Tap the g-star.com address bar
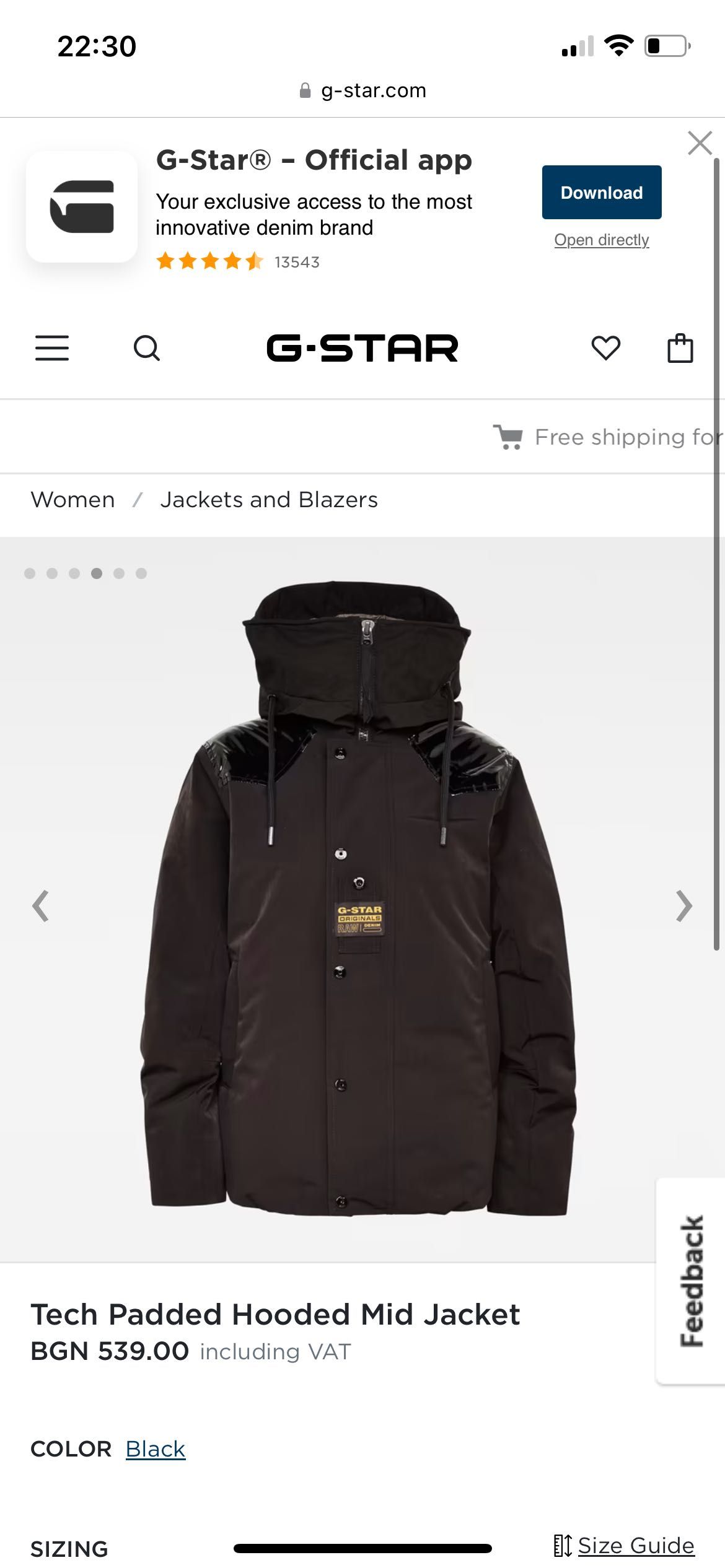Viewport: 725px width, 1568px height. point(362,91)
